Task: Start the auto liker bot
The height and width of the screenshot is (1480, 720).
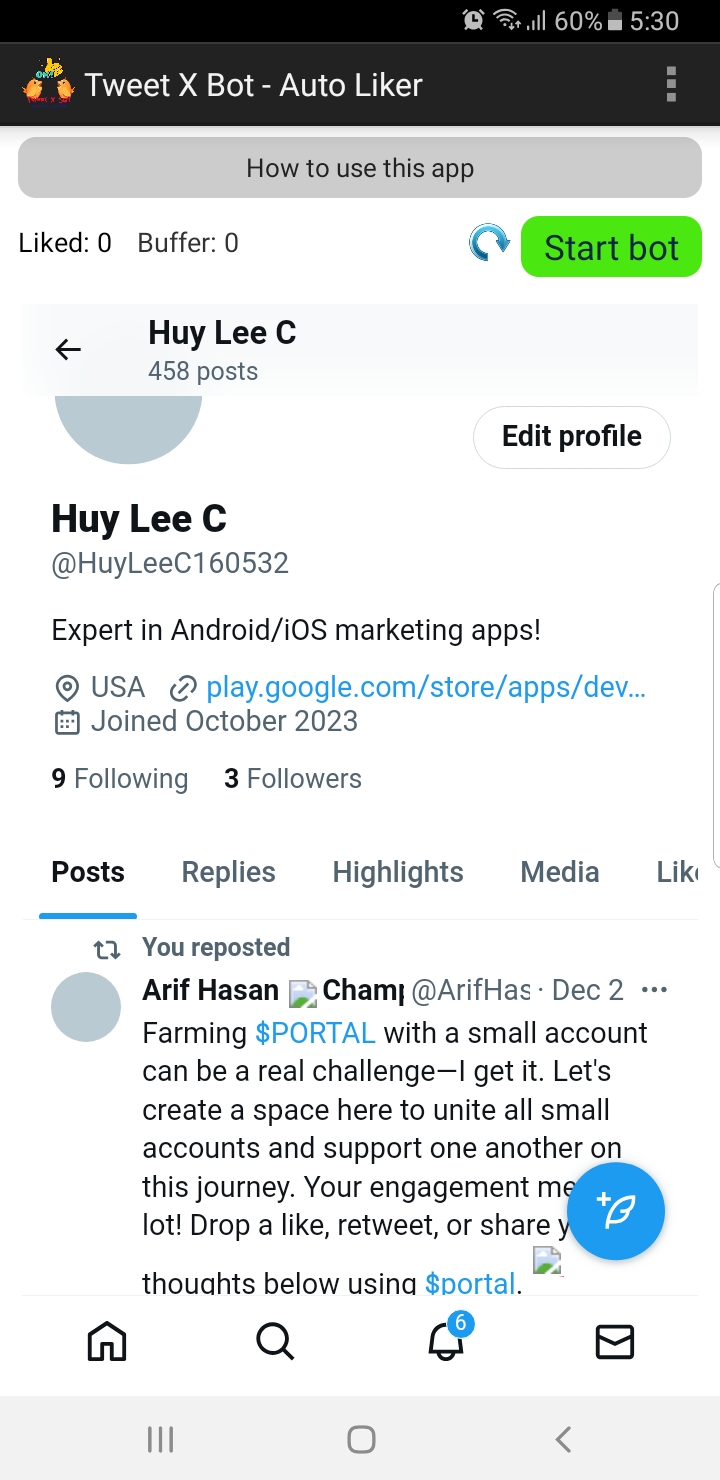Action: pos(611,247)
